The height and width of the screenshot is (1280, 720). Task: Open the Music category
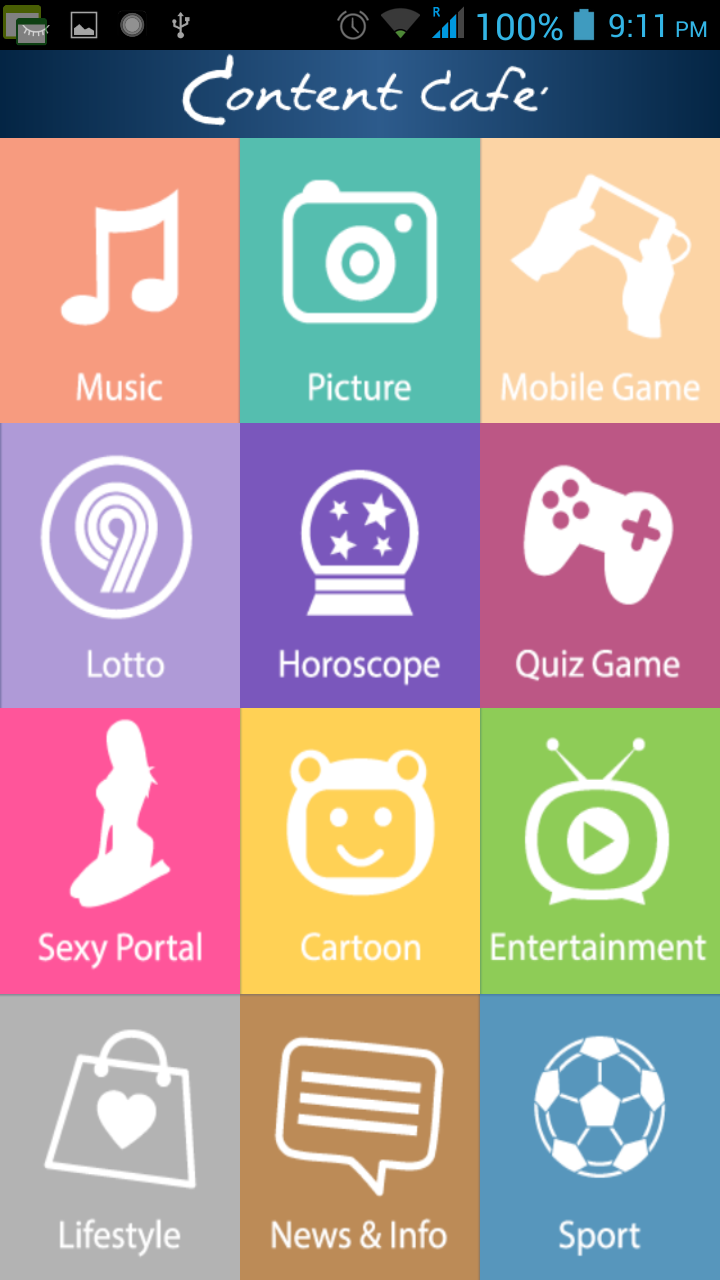pos(120,280)
